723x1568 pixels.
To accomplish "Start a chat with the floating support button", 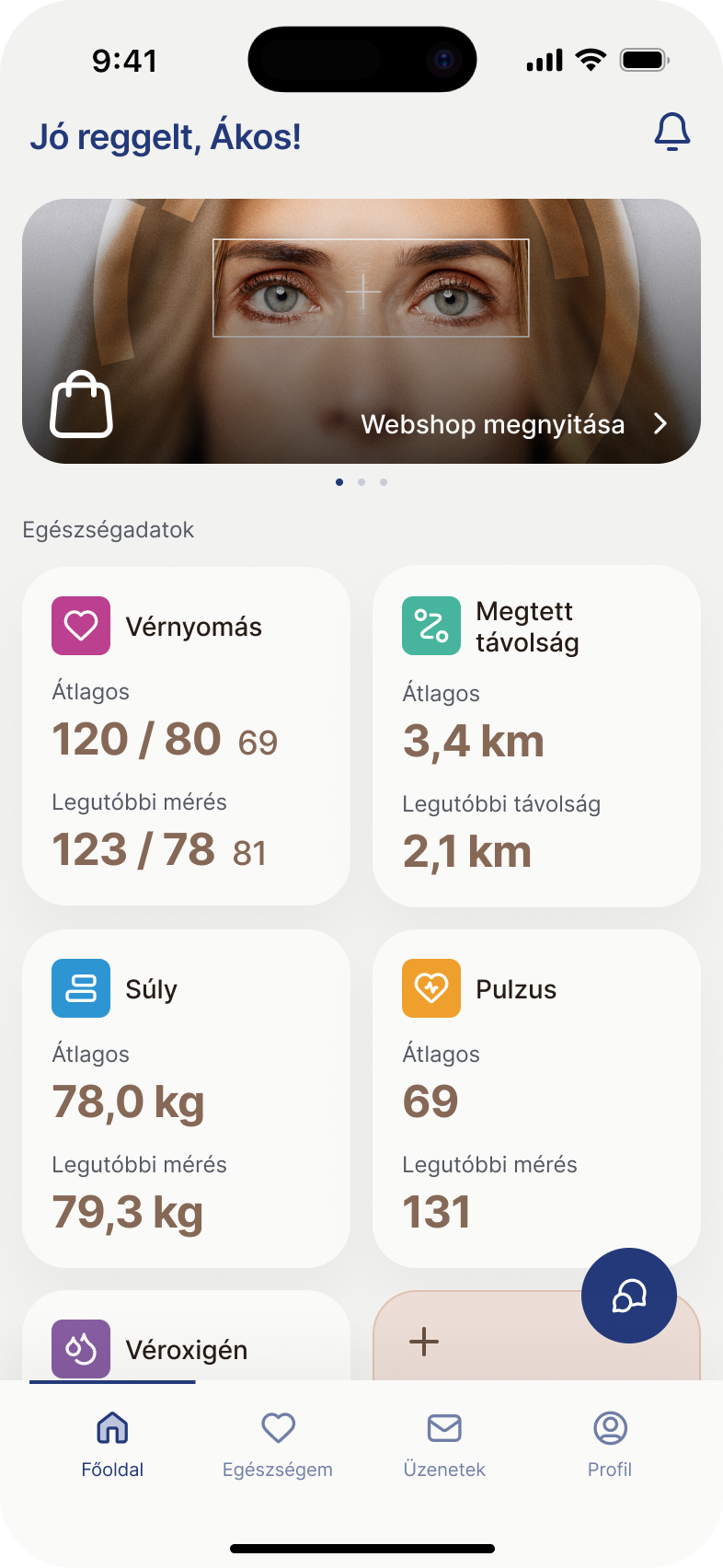I will 629,1296.
